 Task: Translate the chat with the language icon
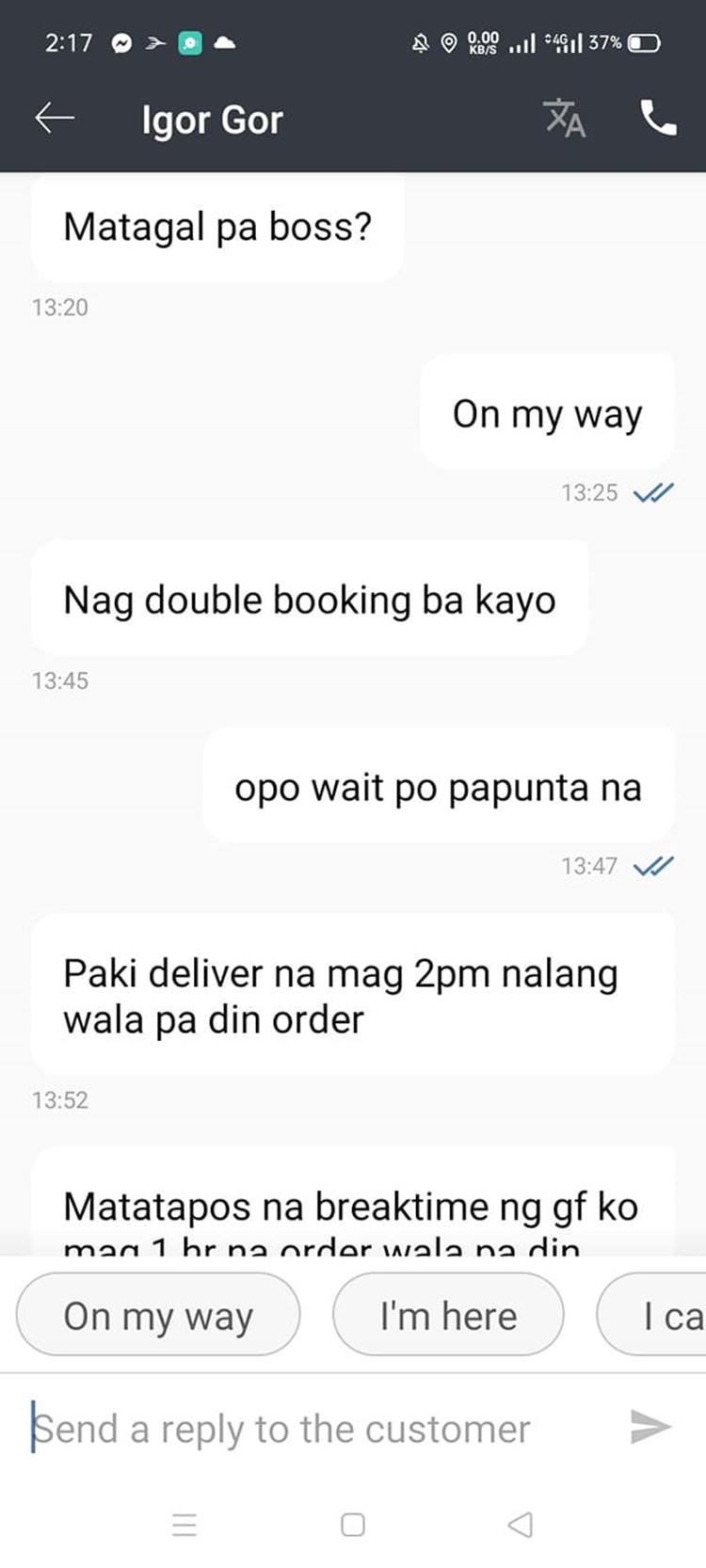point(564,118)
